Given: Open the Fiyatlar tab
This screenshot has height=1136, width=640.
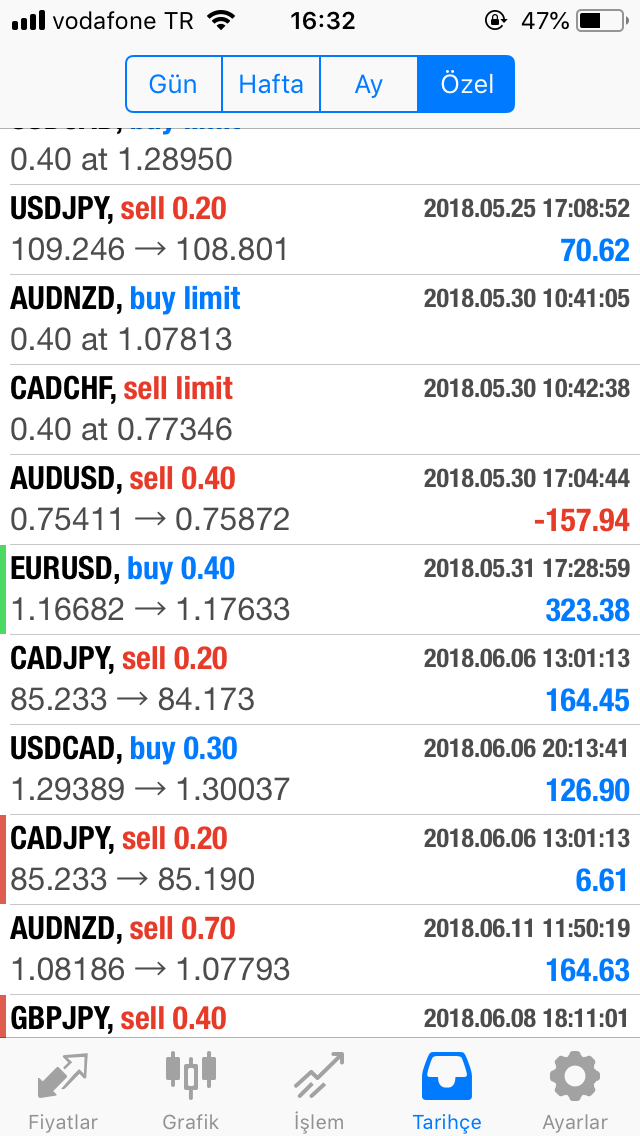Looking at the screenshot, I should tap(62, 1088).
